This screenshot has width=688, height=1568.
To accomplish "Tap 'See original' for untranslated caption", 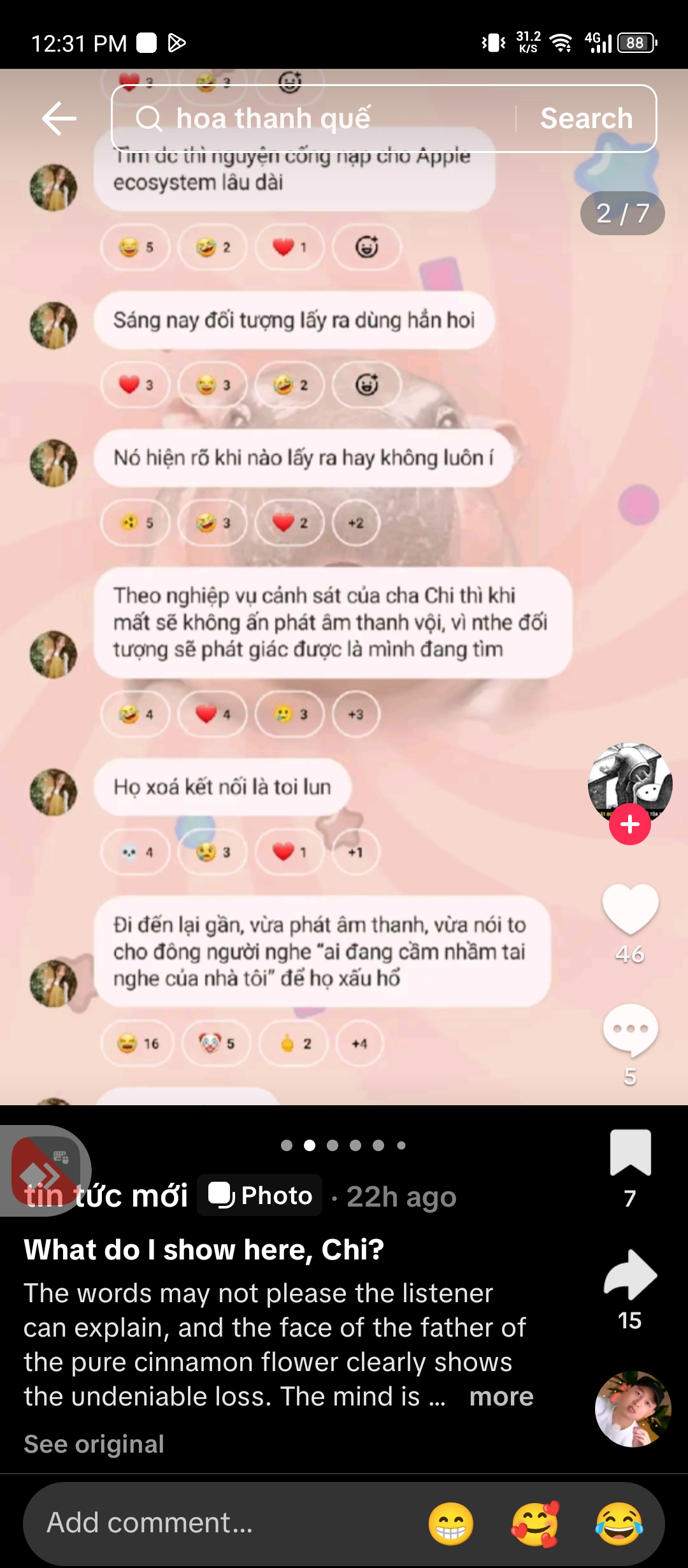I will click(94, 1444).
